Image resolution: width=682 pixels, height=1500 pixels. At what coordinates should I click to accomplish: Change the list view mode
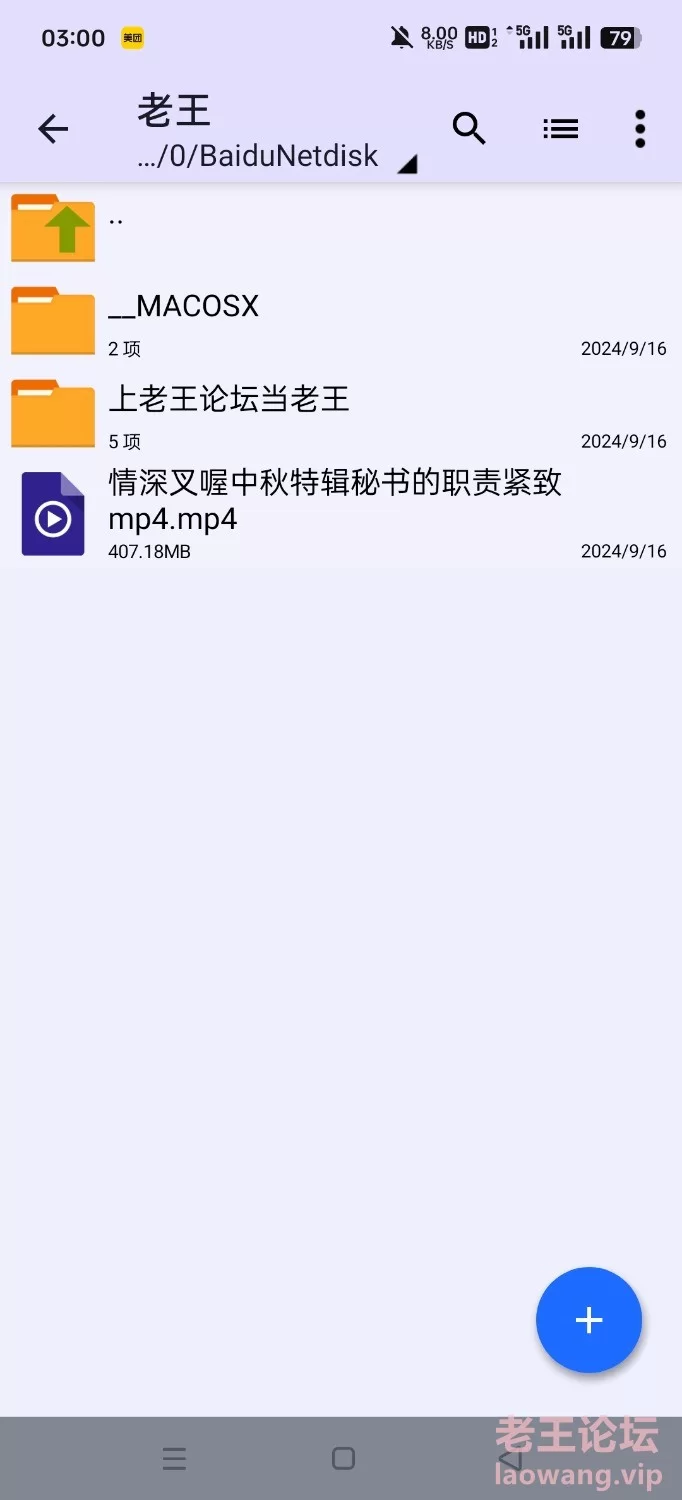click(560, 128)
